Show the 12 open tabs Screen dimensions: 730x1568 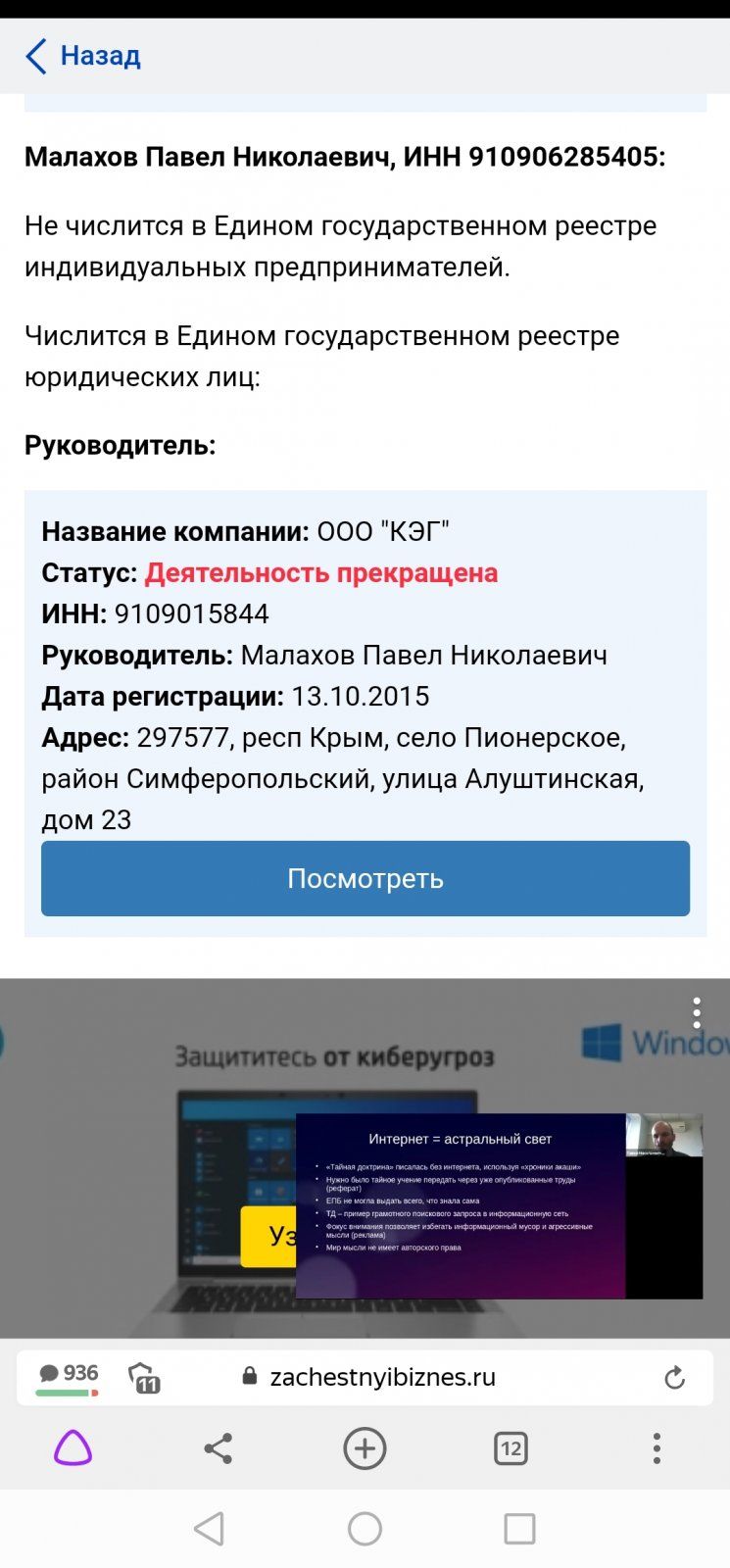511,1448
